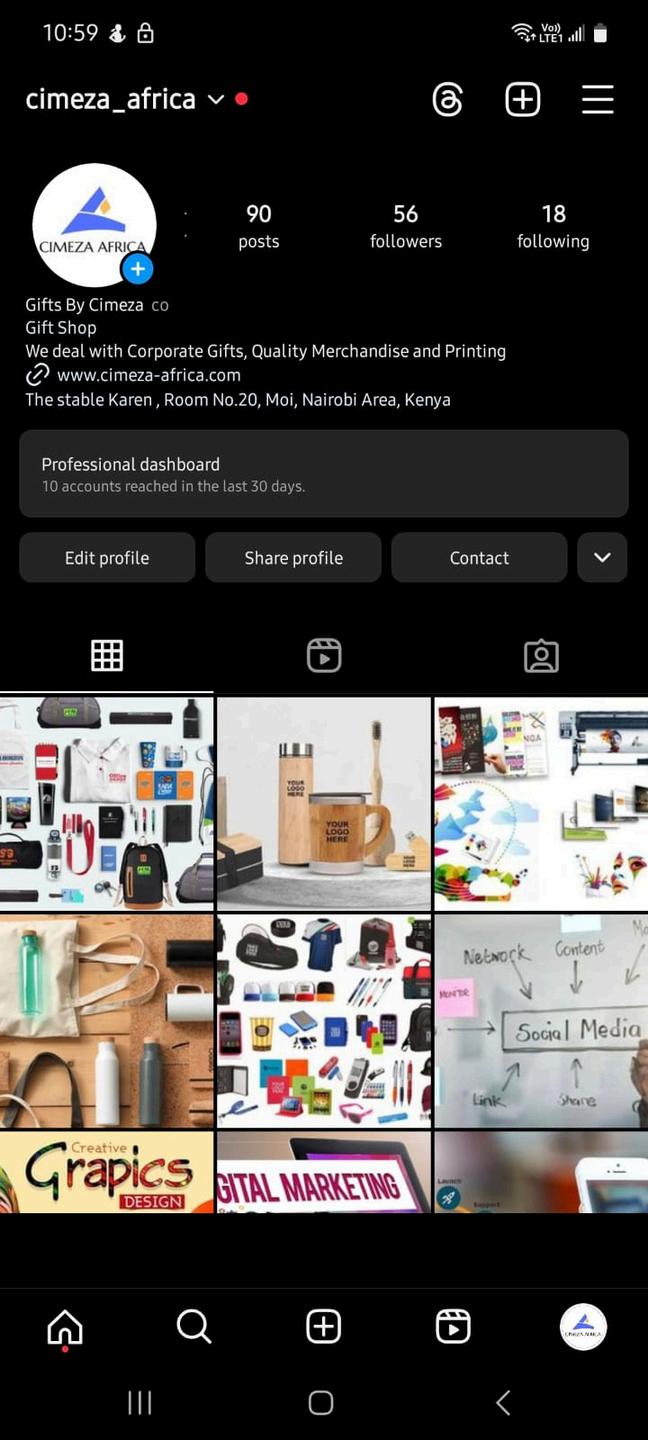Open Threads from the profile header
648x1440 pixels.
(x=447, y=100)
